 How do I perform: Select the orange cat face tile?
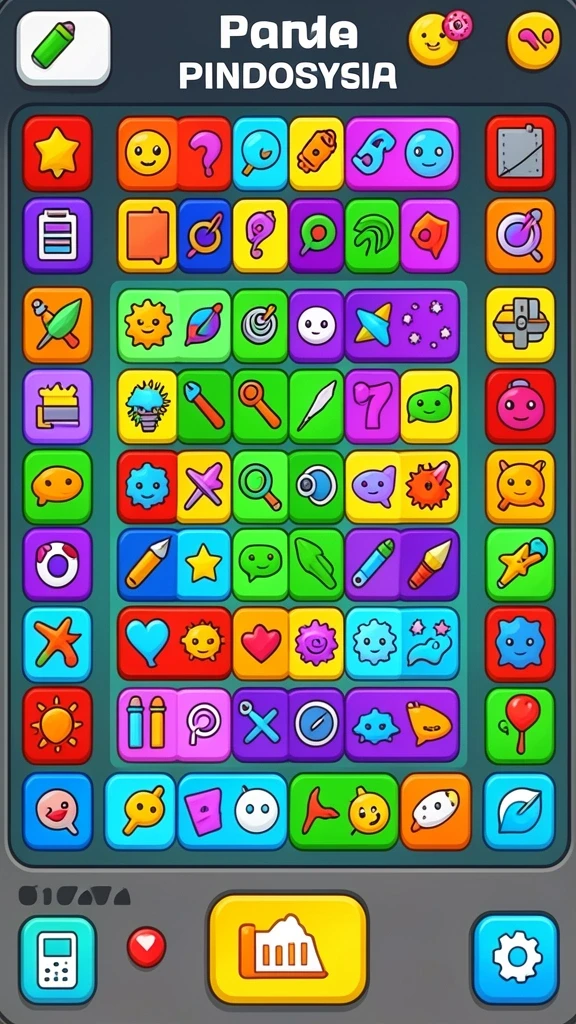click(x=520, y=487)
